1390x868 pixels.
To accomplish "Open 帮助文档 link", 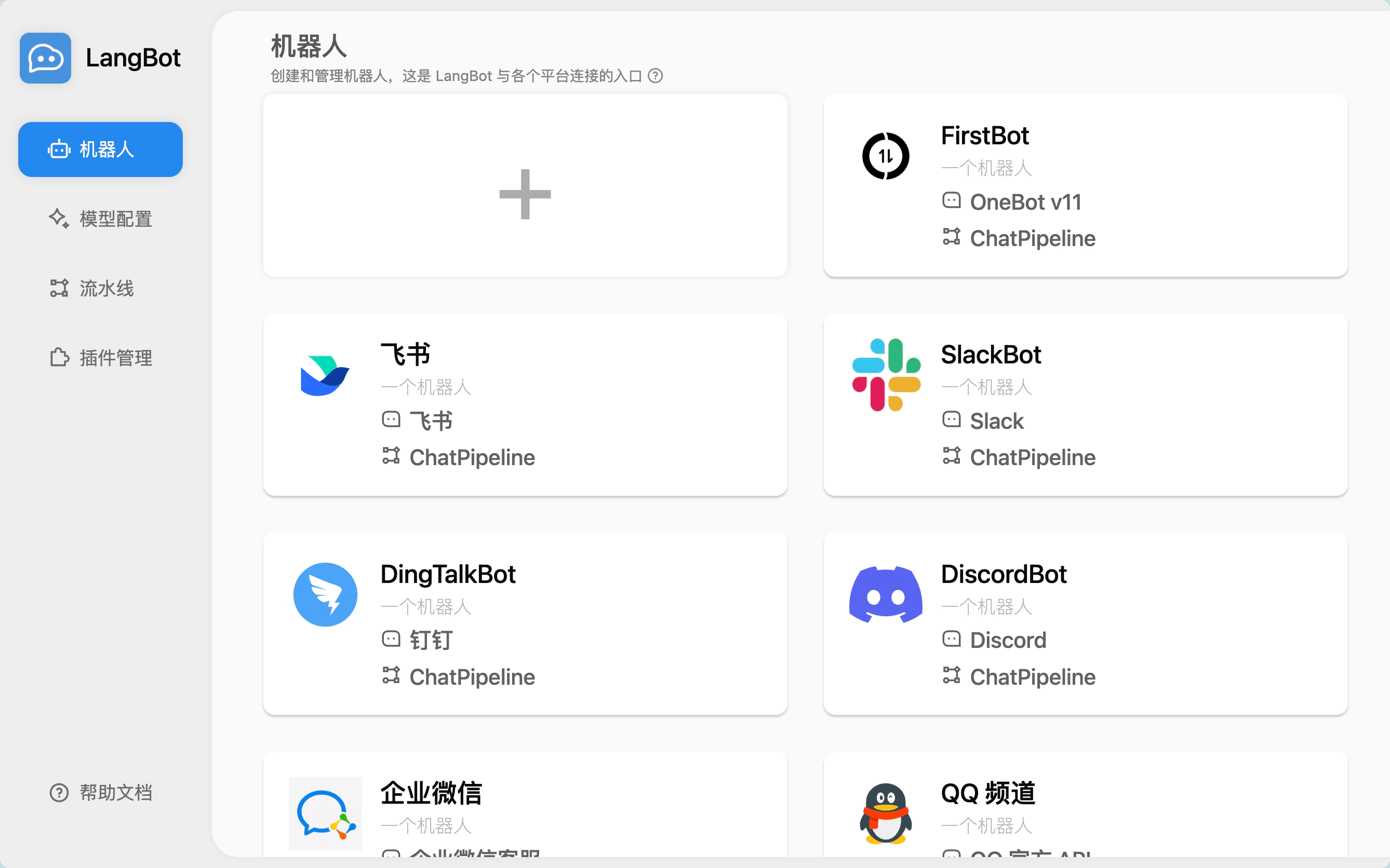I will pyautogui.click(x=101, y=793).
